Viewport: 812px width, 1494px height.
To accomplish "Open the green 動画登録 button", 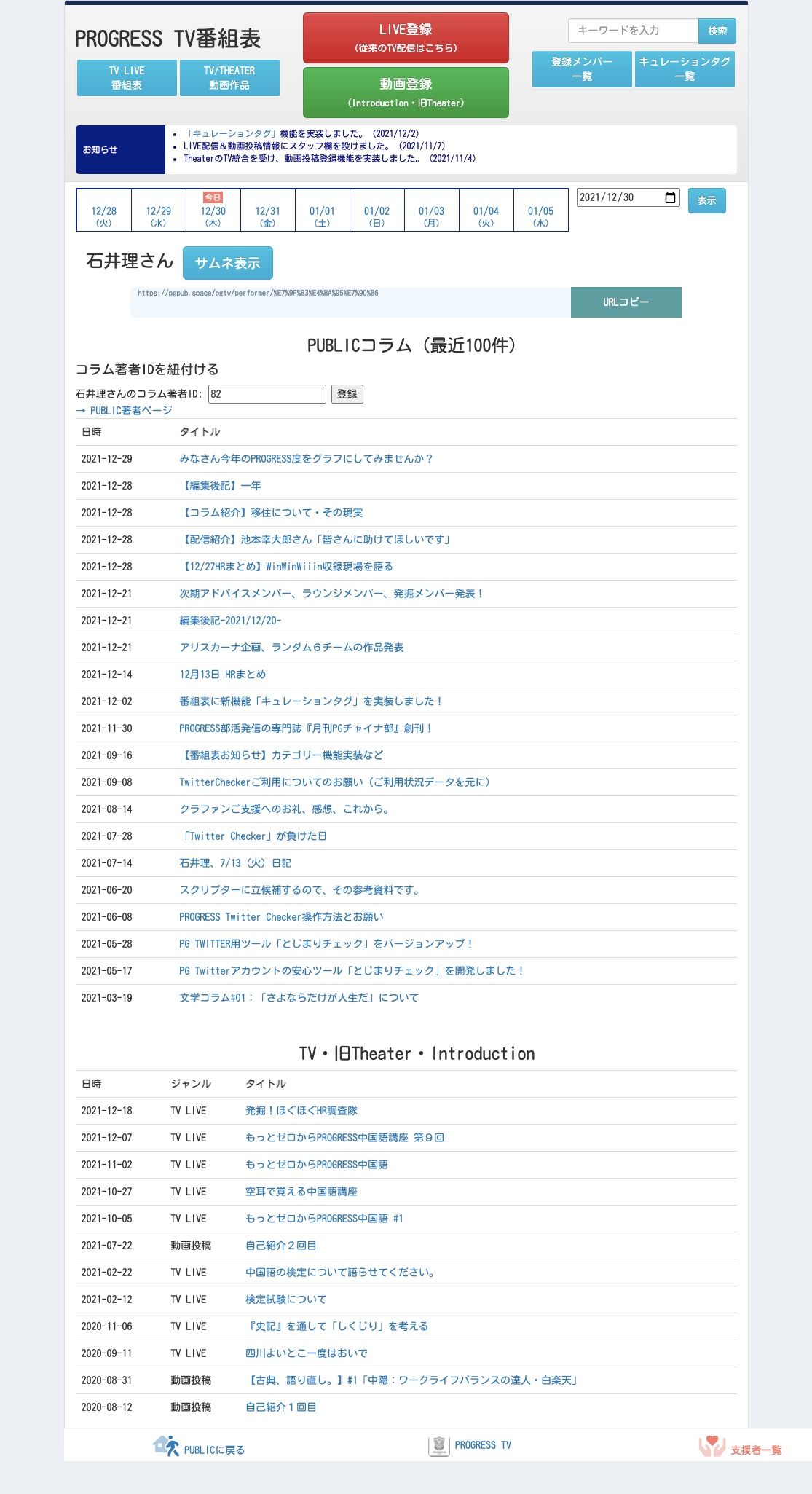I will pyautogui.click(x=406, y=93).
